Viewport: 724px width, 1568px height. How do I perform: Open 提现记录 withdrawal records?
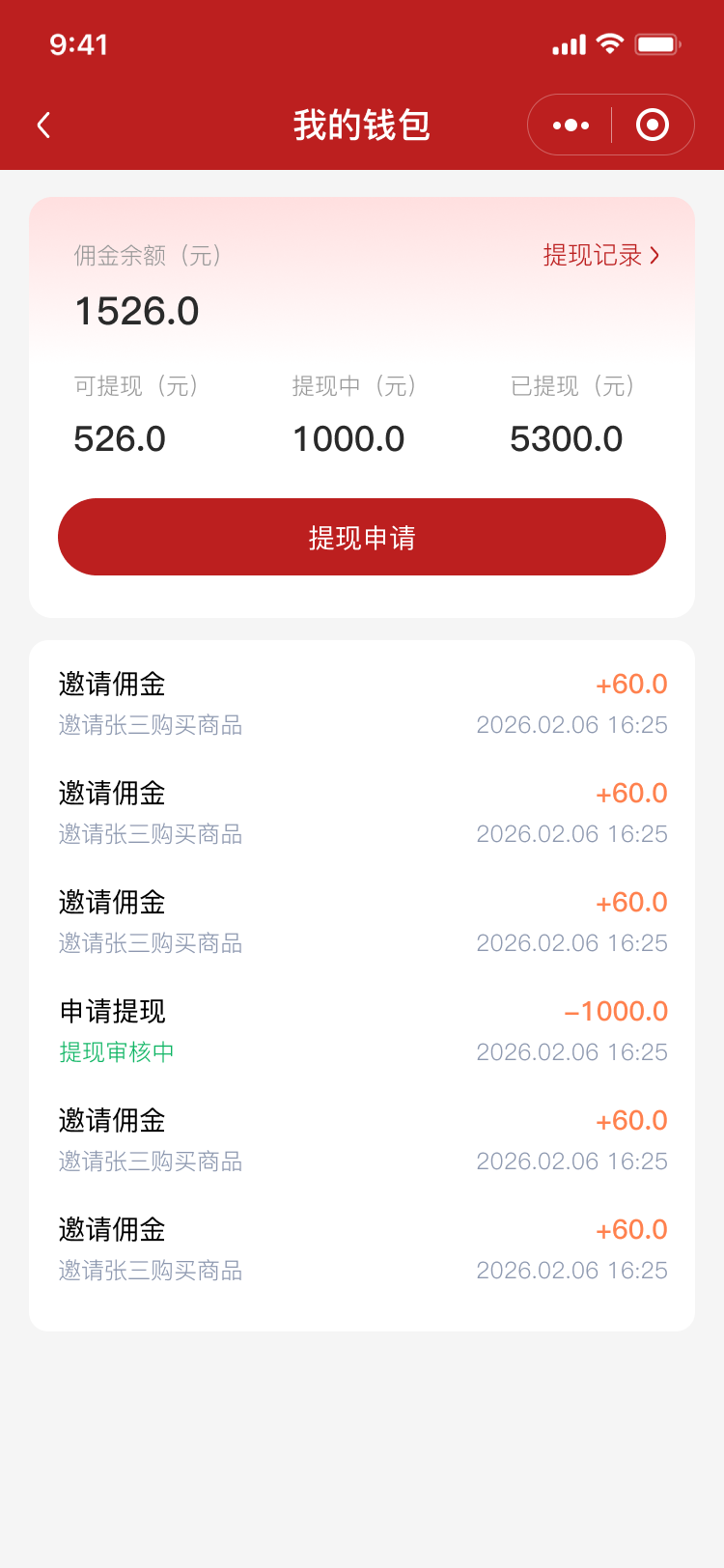(600, 255)
